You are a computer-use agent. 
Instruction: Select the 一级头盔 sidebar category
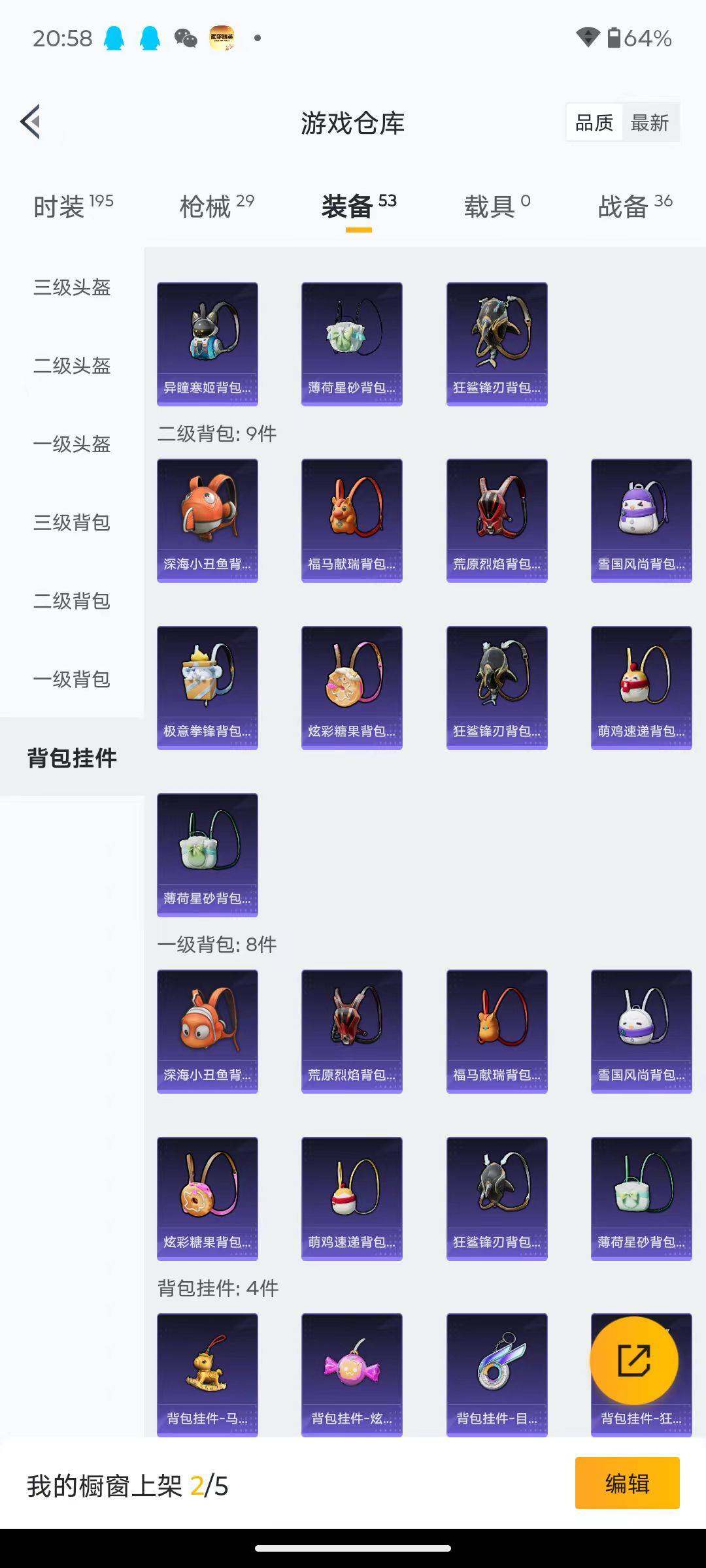tap(72, 446)
